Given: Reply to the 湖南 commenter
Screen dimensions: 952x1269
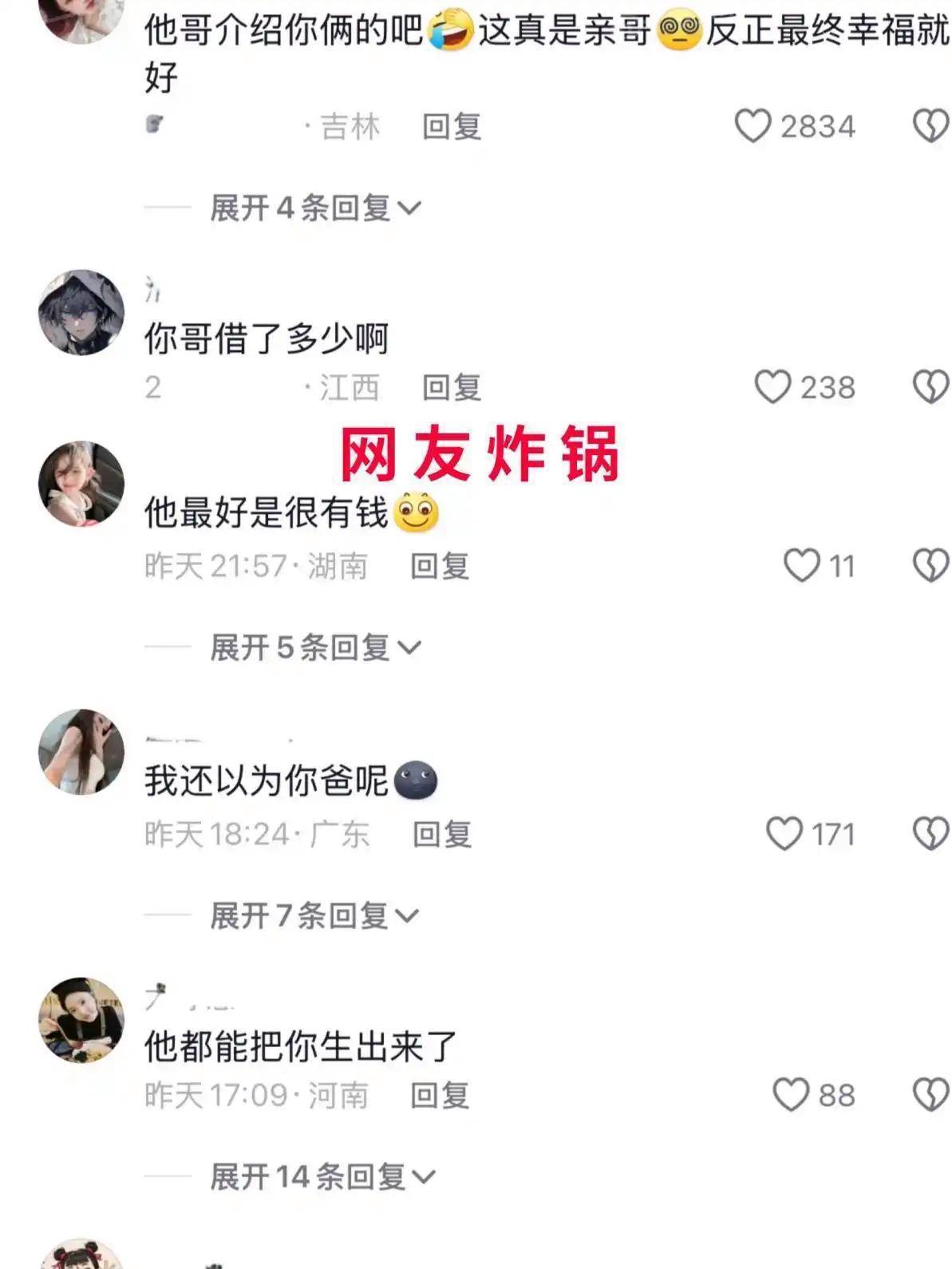Looking at the screenshot, I should point(439,567).
